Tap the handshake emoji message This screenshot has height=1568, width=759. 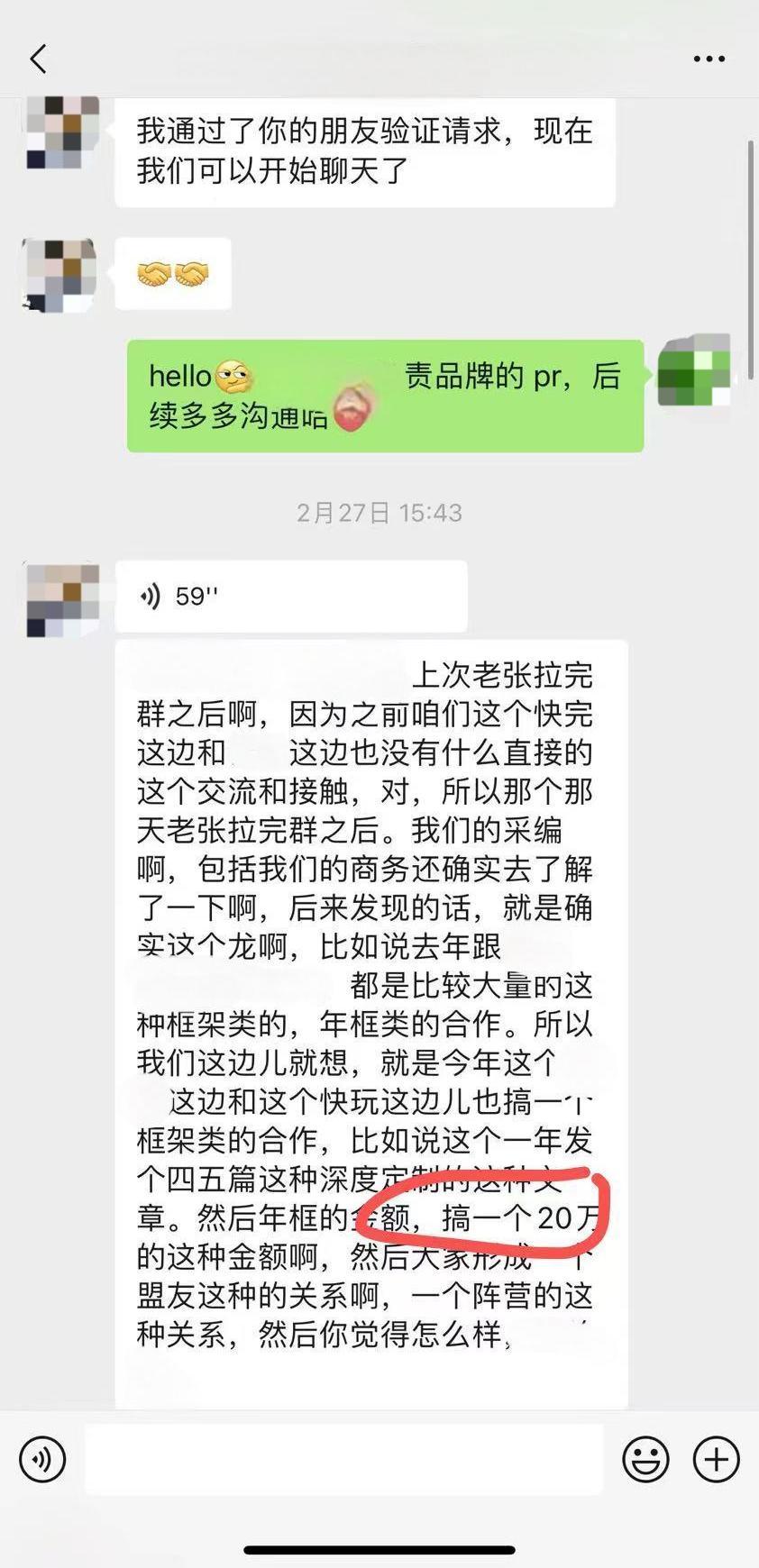click(x=173, y=273)
